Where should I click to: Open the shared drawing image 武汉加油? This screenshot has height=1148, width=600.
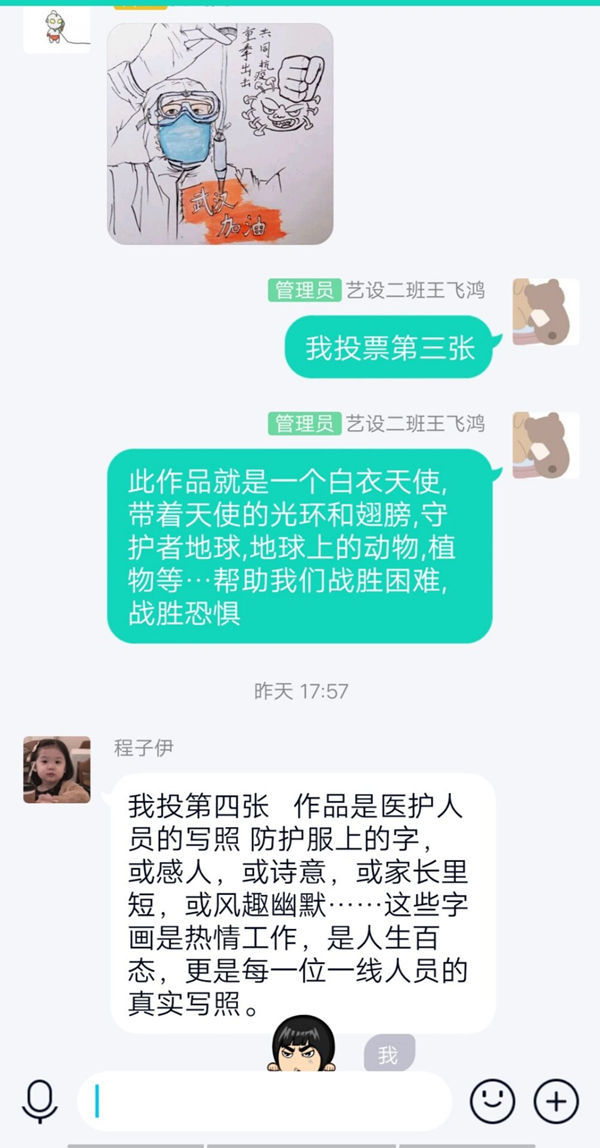(x=220, y=134)
